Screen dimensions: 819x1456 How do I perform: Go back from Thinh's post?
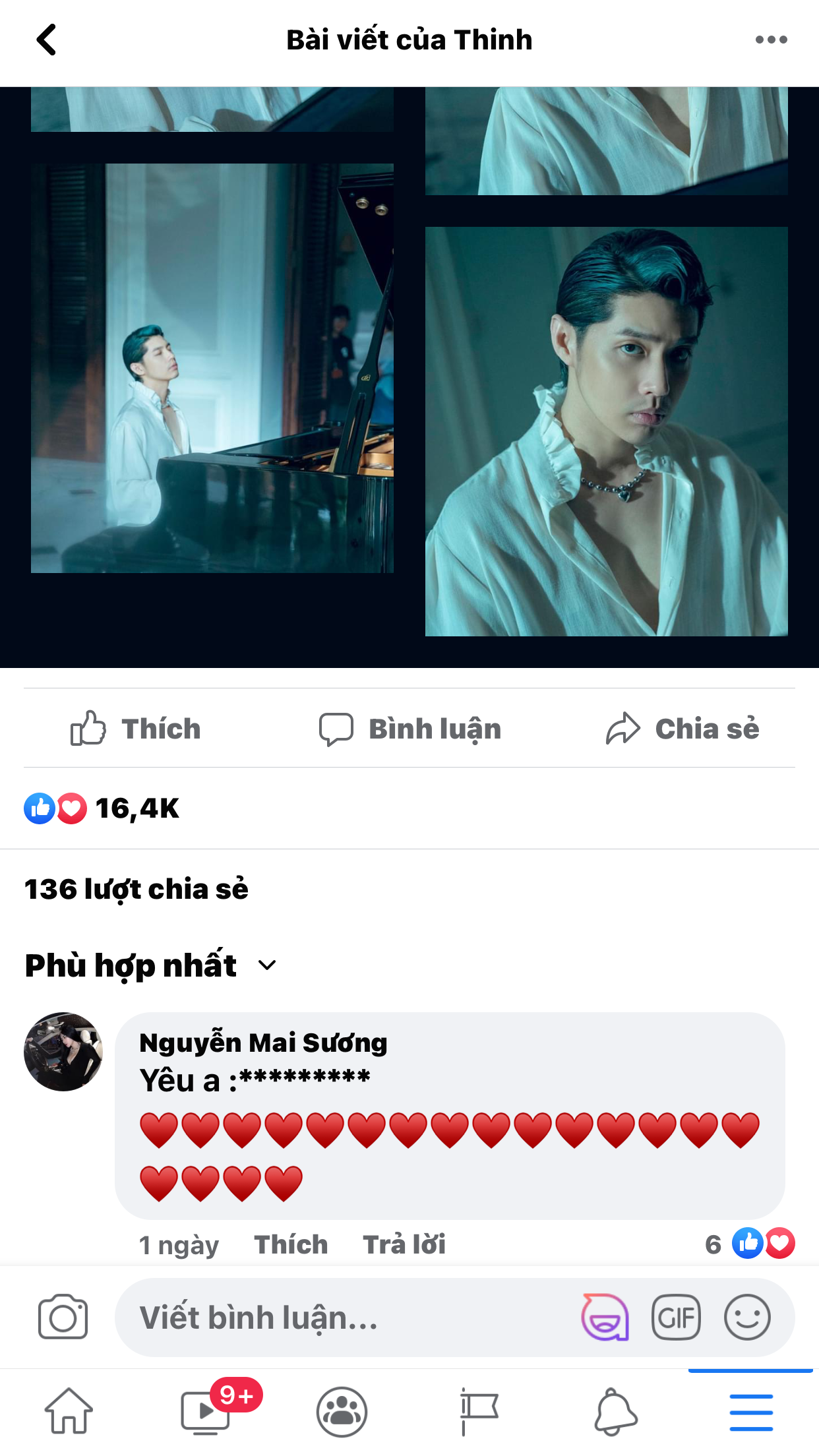click(x=46, y=40)
